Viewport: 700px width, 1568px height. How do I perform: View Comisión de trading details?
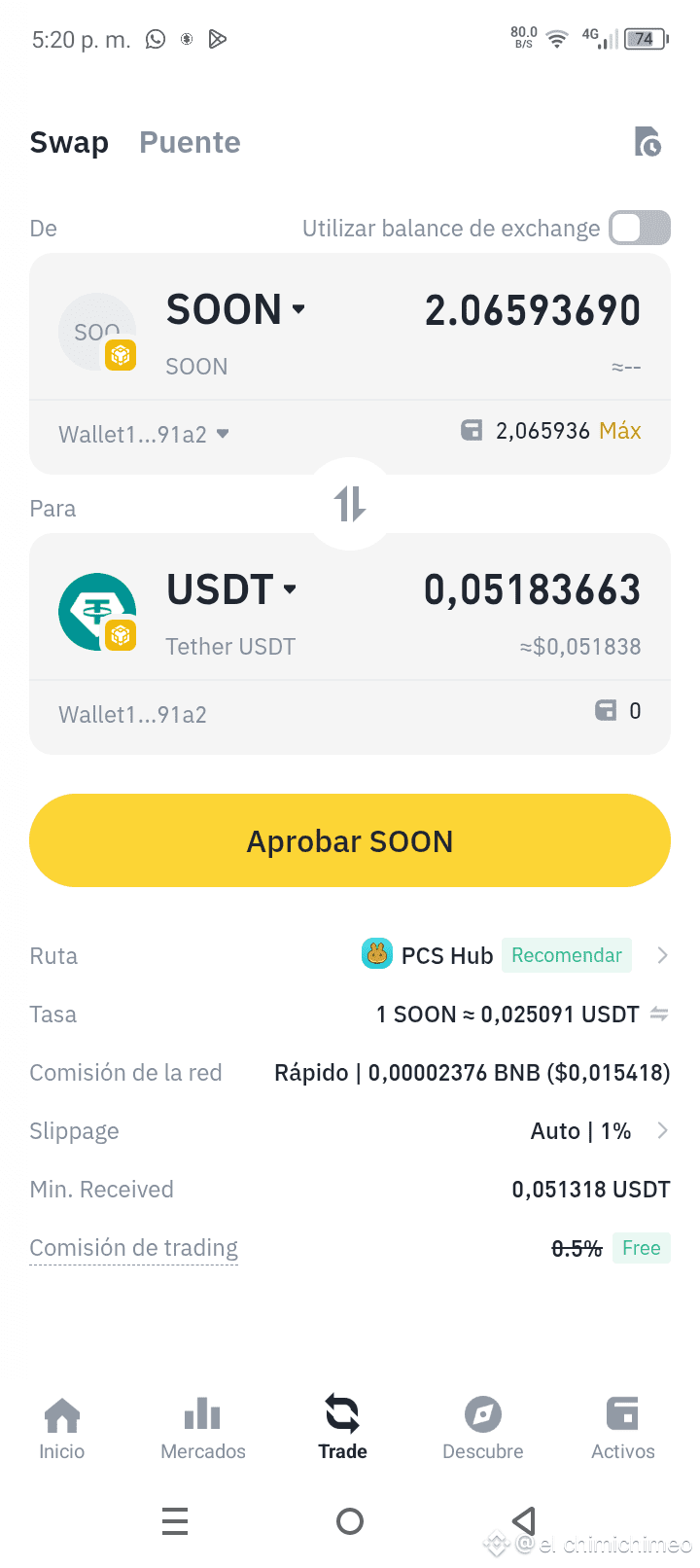(x=134, y=1248)
